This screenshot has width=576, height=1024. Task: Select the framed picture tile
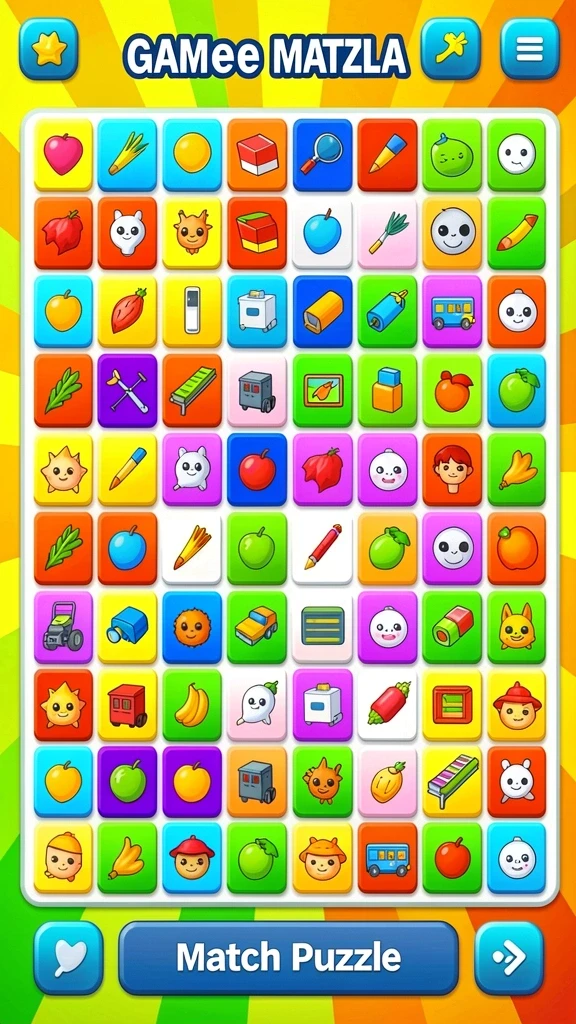(x=322, y=391)
